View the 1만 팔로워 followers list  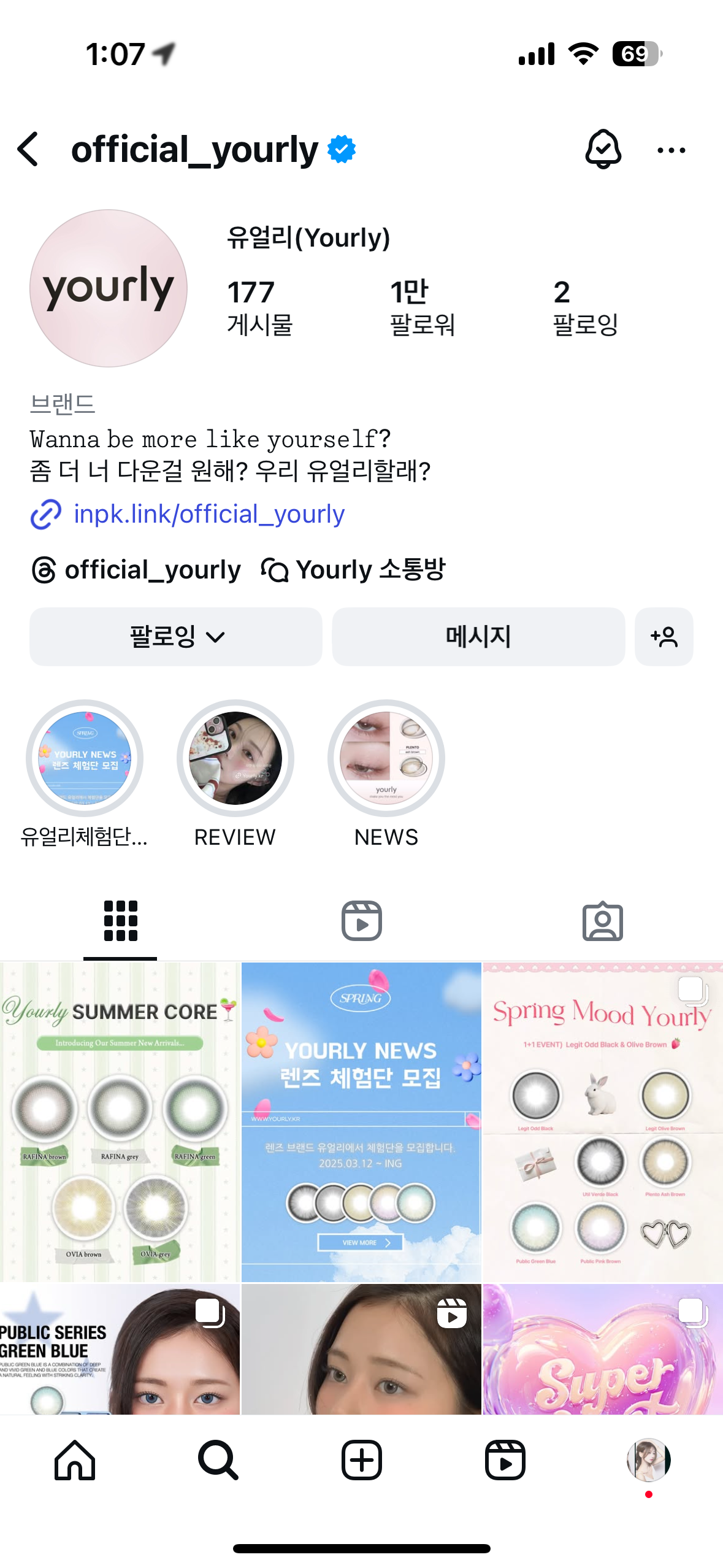click(x=422, y=307)
